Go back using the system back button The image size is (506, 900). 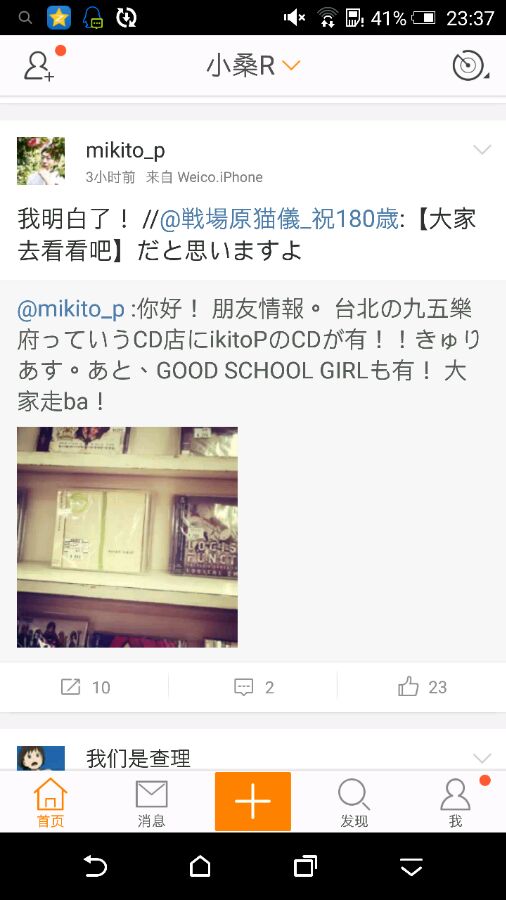95,866
